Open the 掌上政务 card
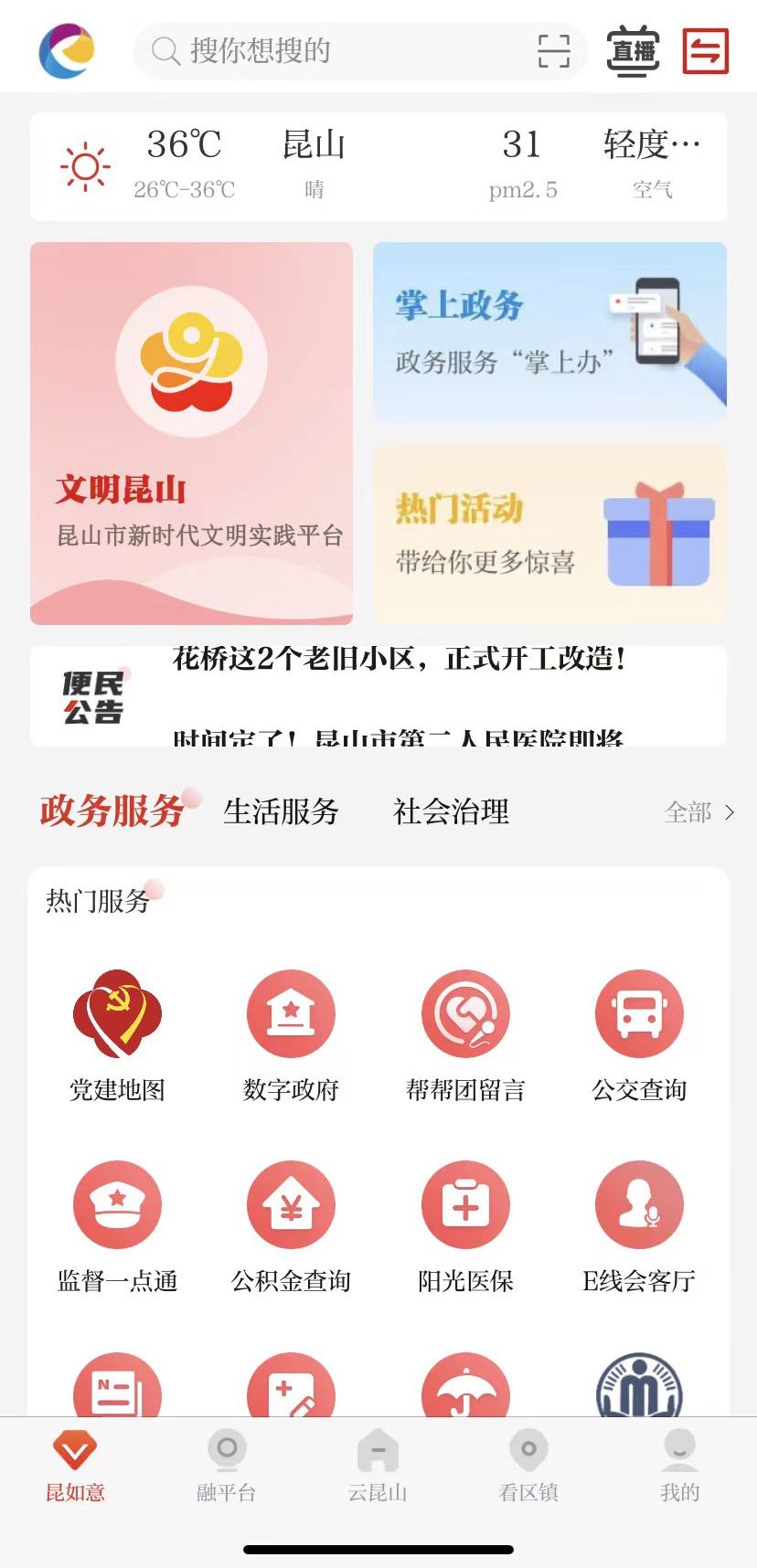 pos(549,332)
